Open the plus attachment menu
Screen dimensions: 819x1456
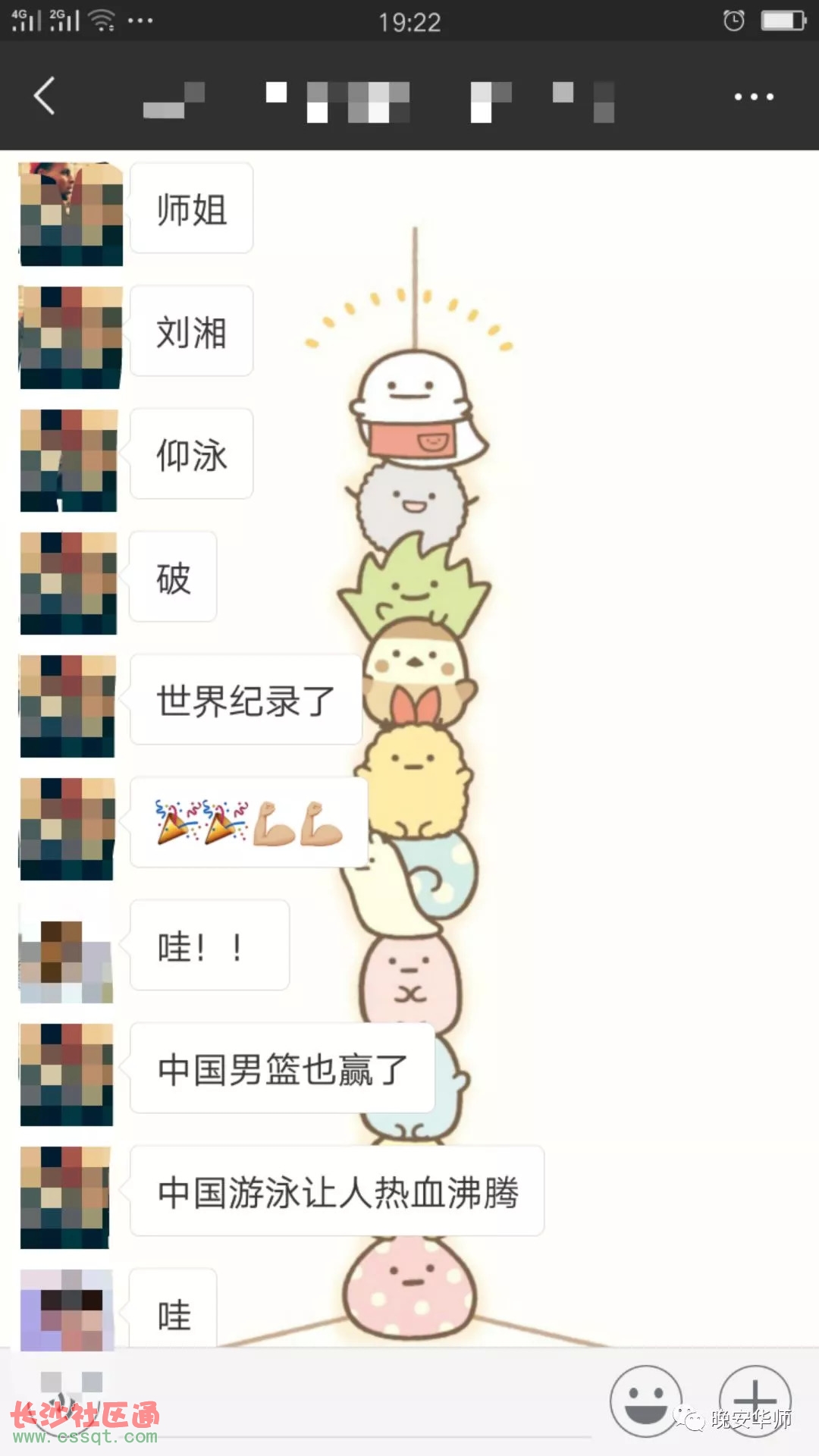tap(755, 1401)
